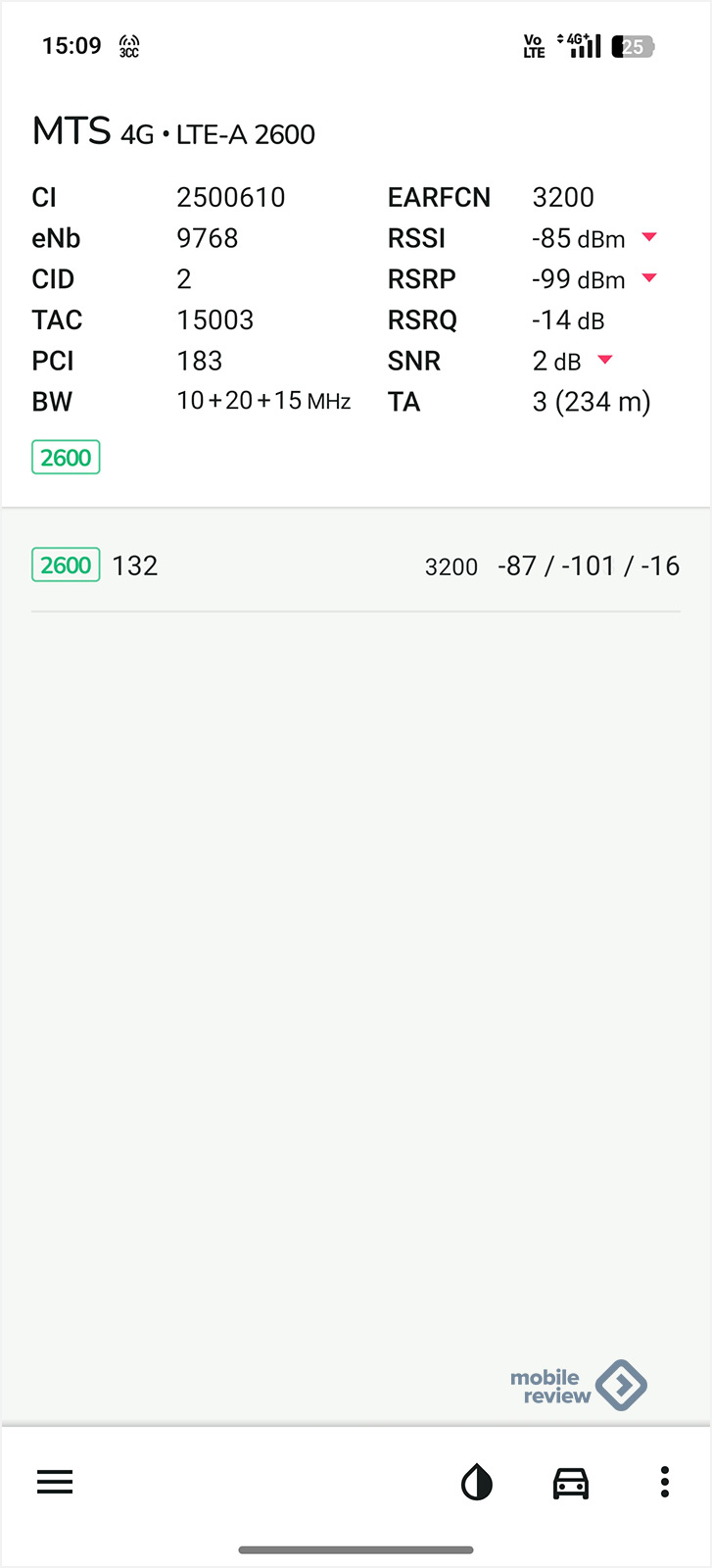Enable drive mode with the car icon
The height and width of the screenshot is (1568, 712).
click(571, 1483)
